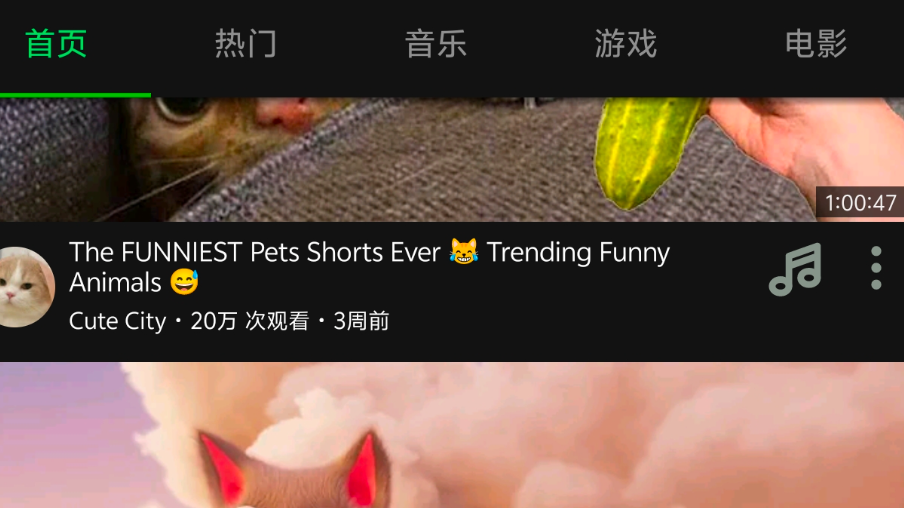The image size is (904, 508).
Task: Open the 游戏 tab
Action: pyautogui.click(x=625, y=44)
